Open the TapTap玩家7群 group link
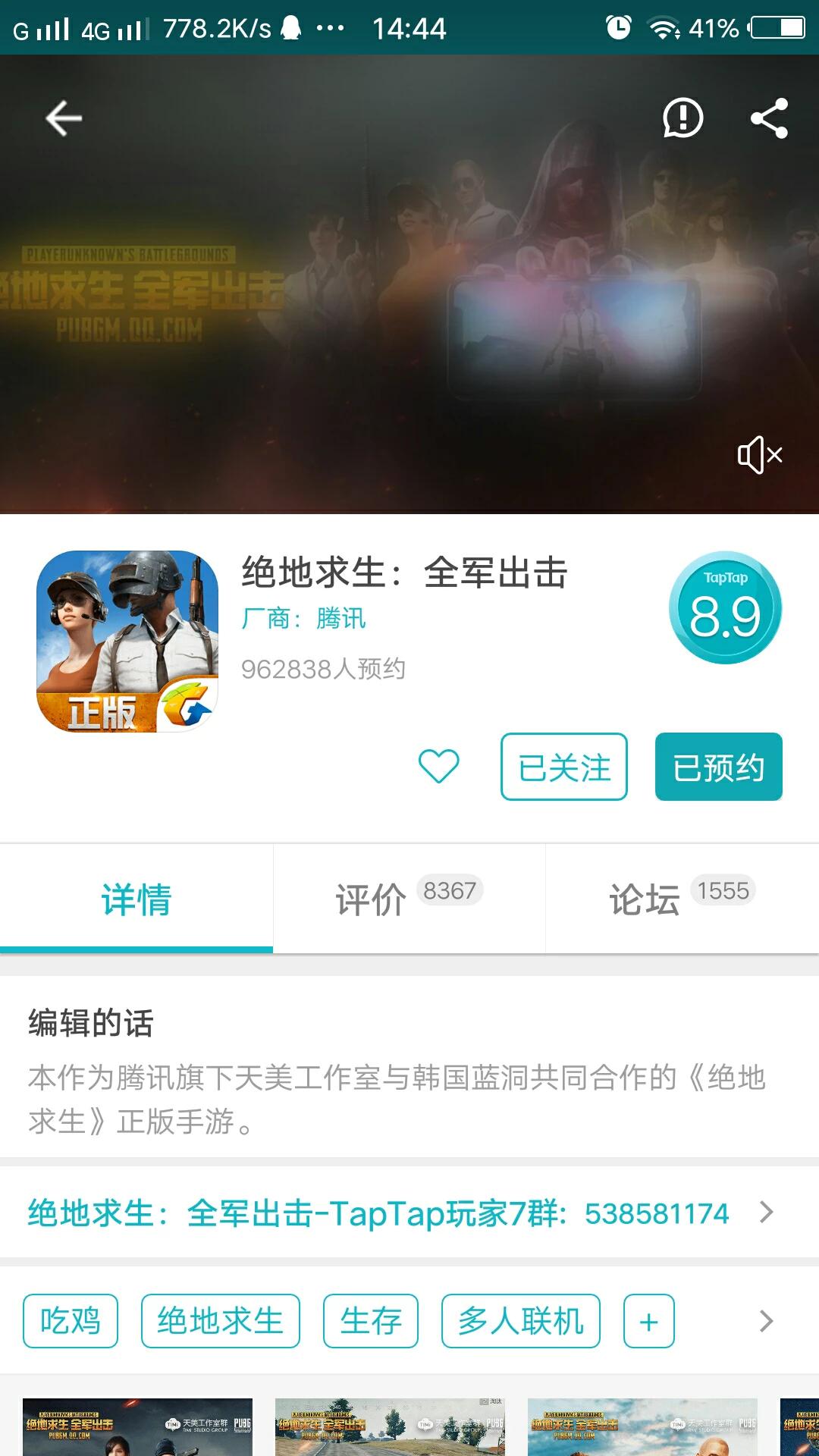This screenshot has height=1456, width=819. click(x=400, y=1213)
